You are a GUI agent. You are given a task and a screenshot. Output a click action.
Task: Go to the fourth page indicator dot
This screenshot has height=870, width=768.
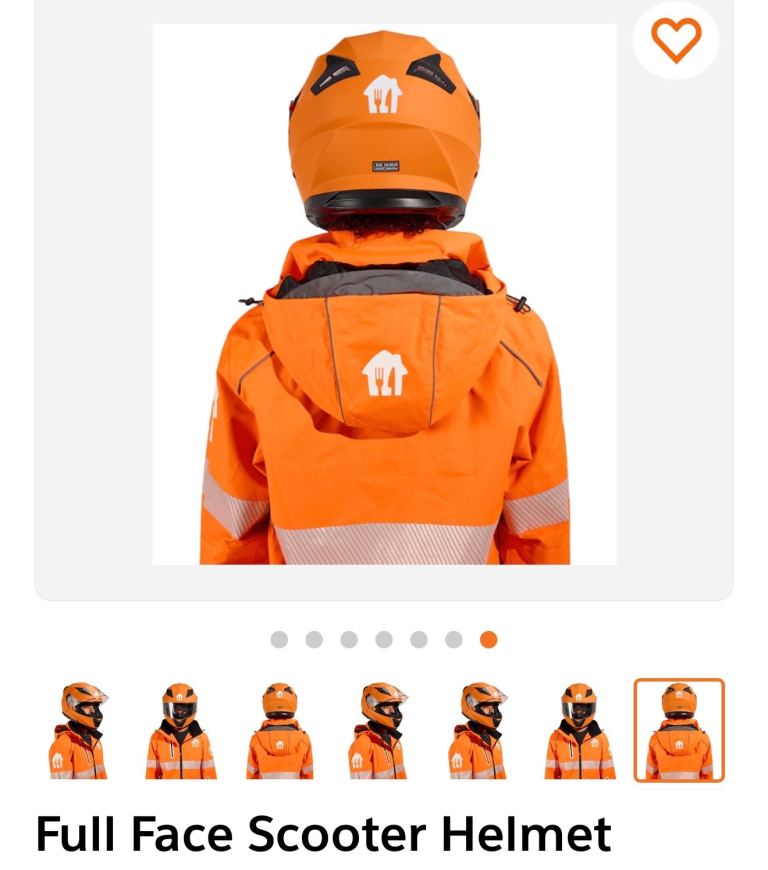click(384, 640)
